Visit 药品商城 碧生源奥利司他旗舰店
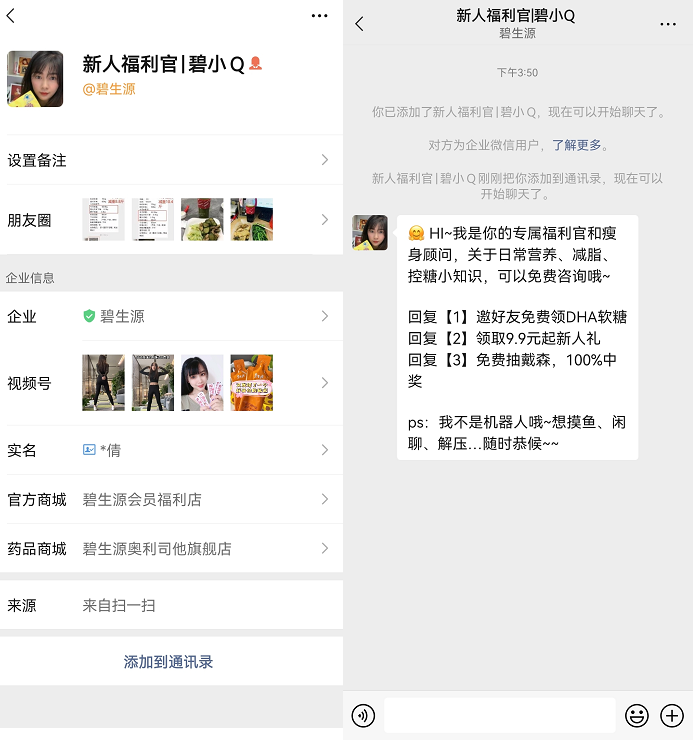Viewport: 695px width, 741px height. pyautogui.click(x=171, y=548)
